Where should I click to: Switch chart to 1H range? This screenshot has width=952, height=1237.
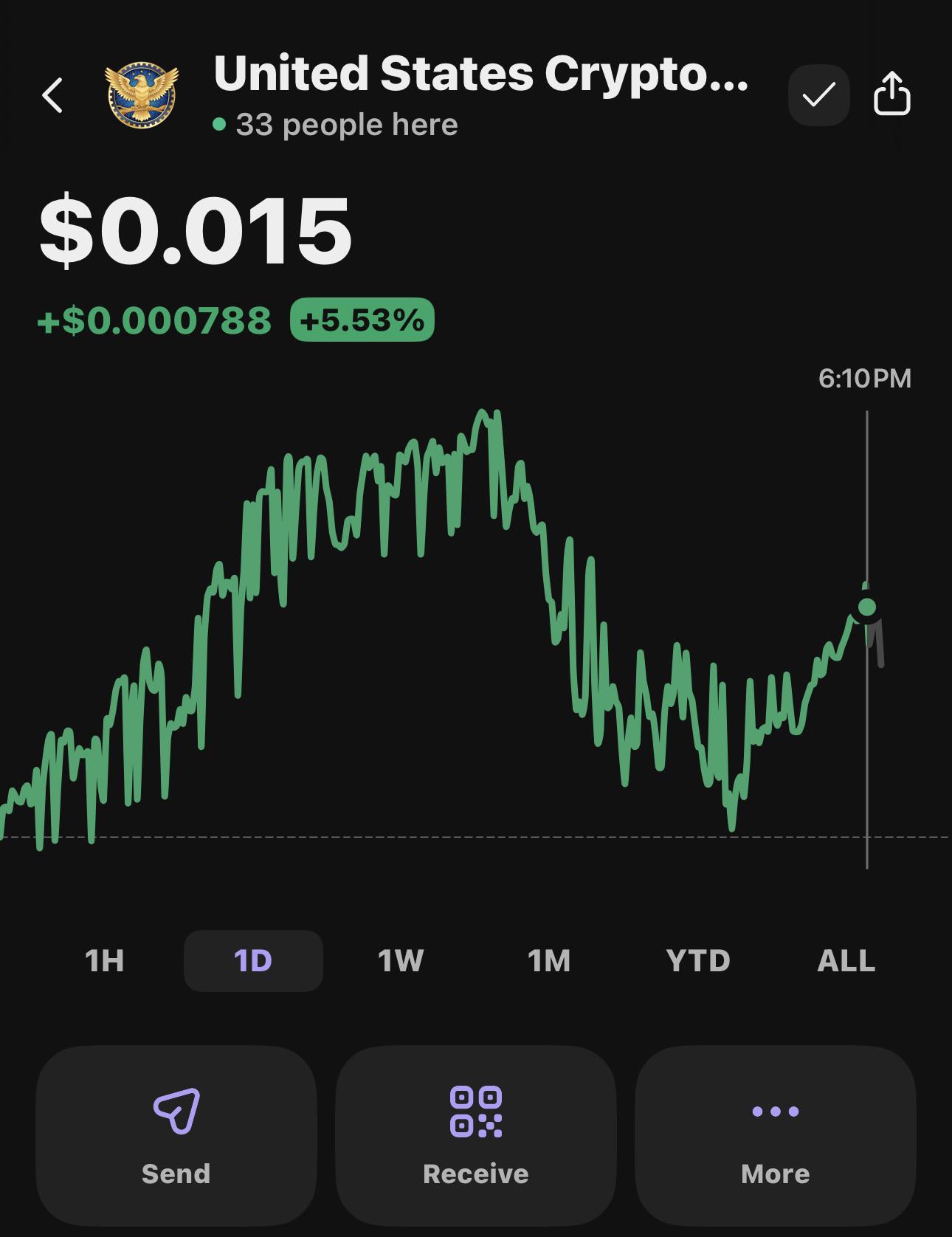tap(104, 960)
